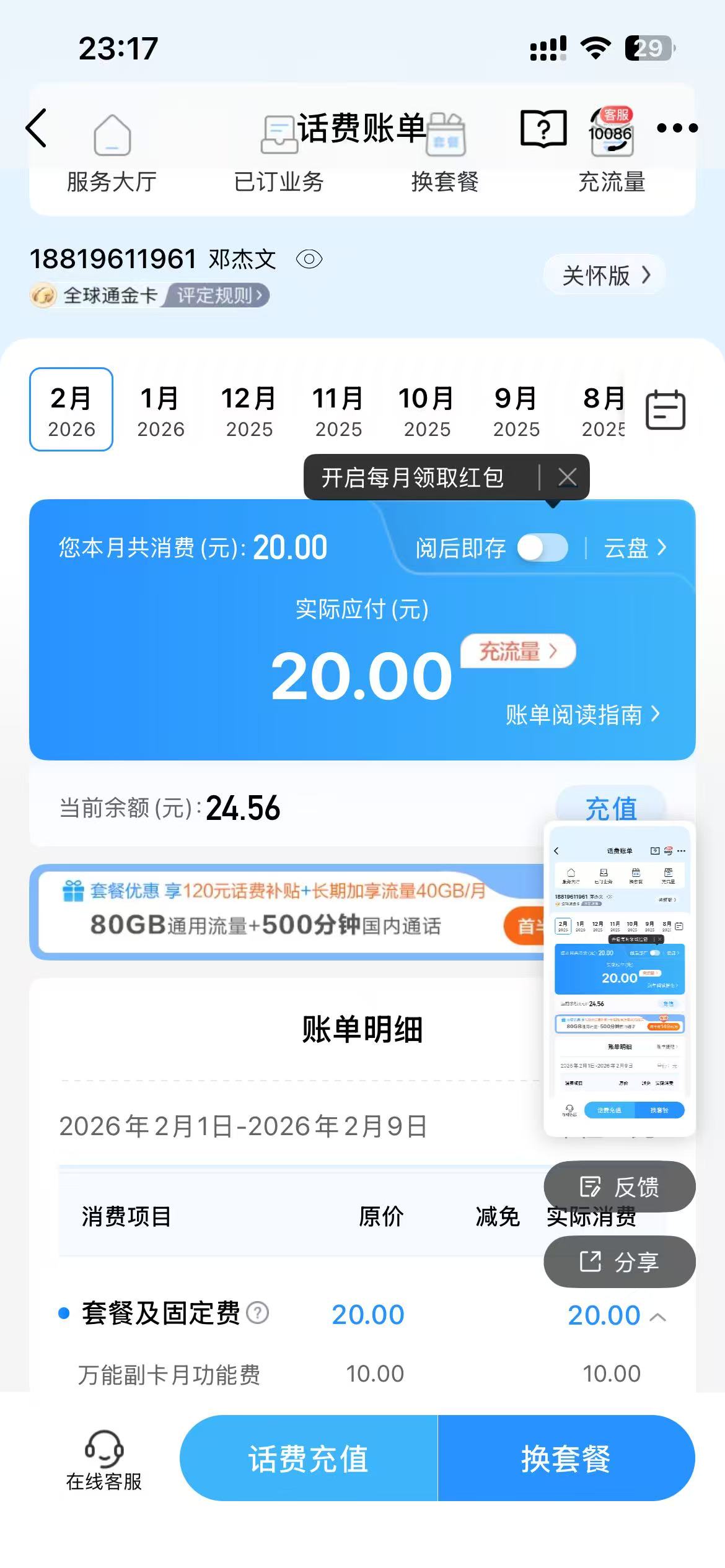Enable the 阅后即存 switch
The height and width of the screenshot is (1568, 725).
pyautogui.click(x=543, y=547)
